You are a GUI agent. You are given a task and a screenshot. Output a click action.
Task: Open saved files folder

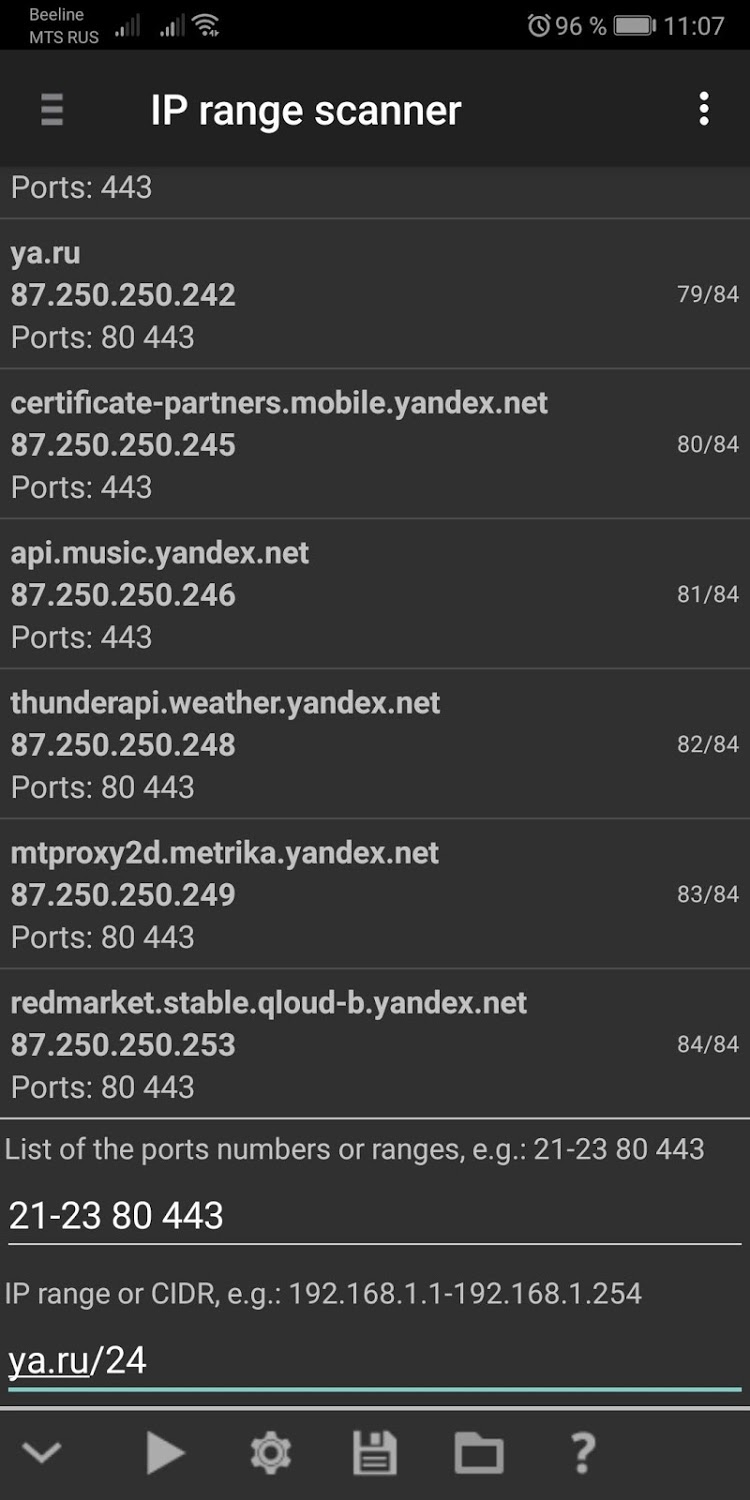479,1452
